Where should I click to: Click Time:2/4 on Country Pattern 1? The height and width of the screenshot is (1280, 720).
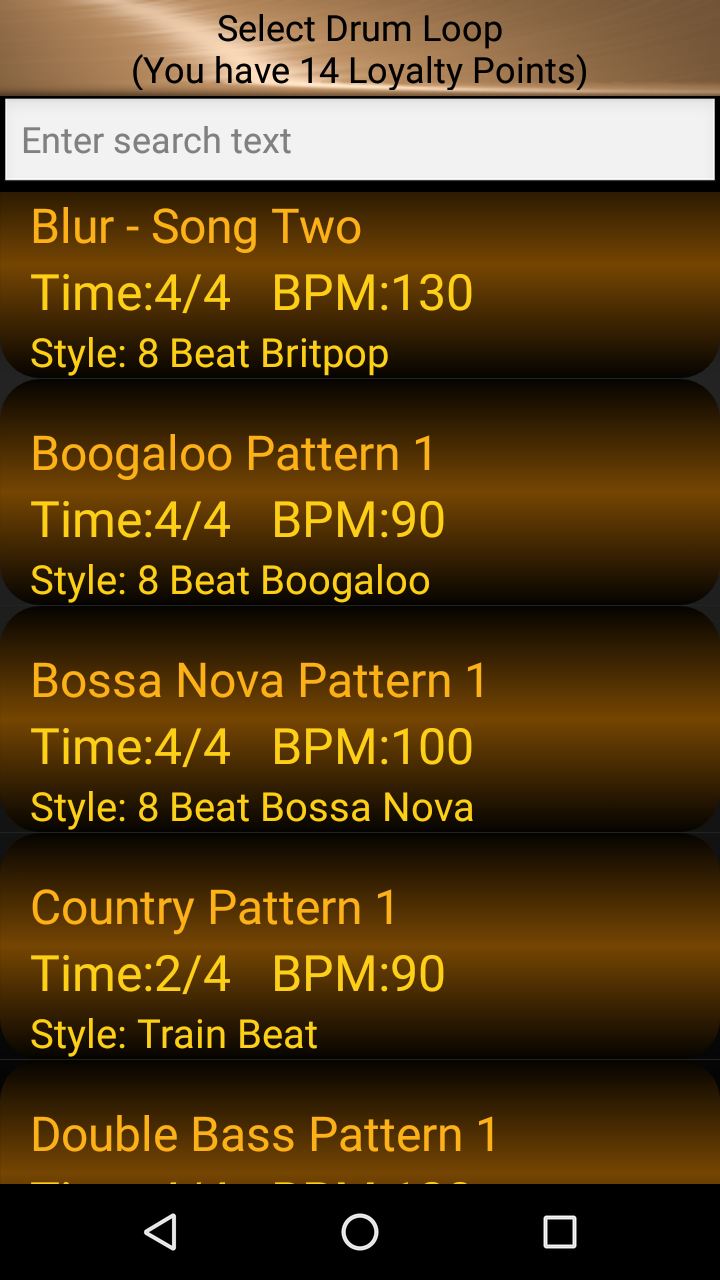130,972
